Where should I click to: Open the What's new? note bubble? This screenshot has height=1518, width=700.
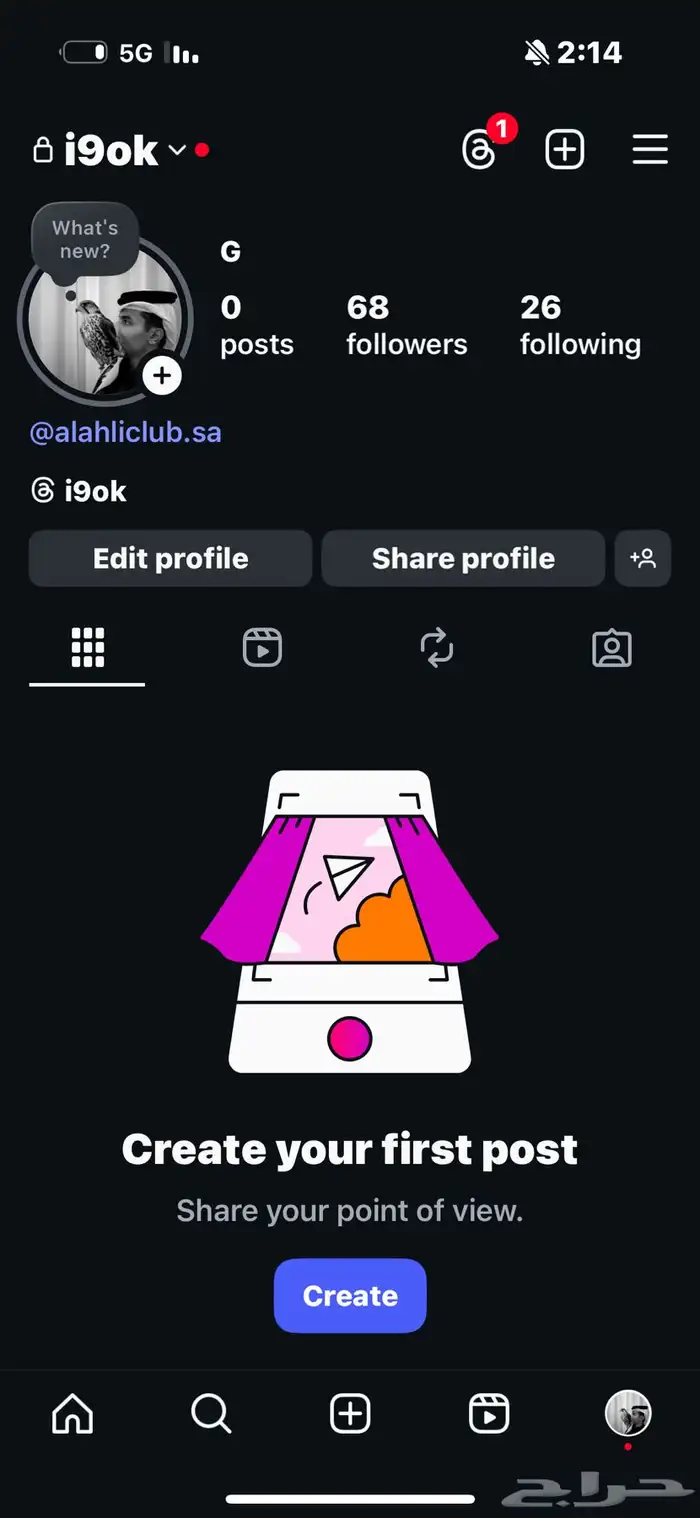[85, 239]
